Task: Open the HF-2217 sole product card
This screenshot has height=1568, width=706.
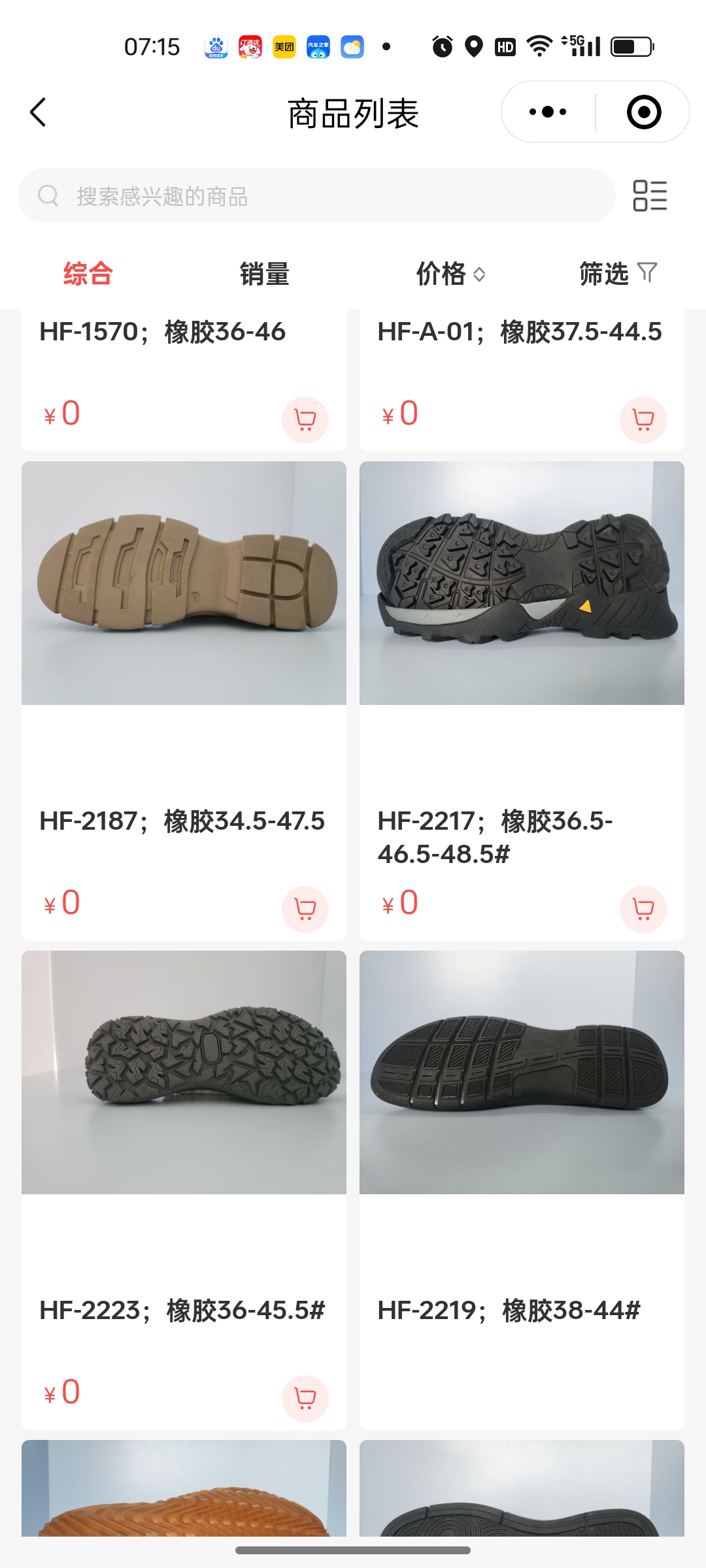Action: pos(522,583)
